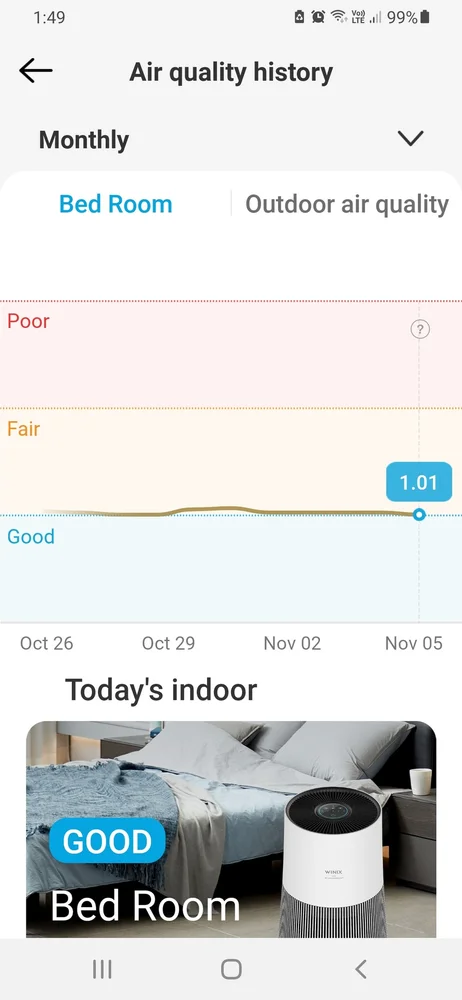Expand the Monthly period dropdown
This screenshot has height=1000, width=462.
pyautogui.click(x=410, y=138)
